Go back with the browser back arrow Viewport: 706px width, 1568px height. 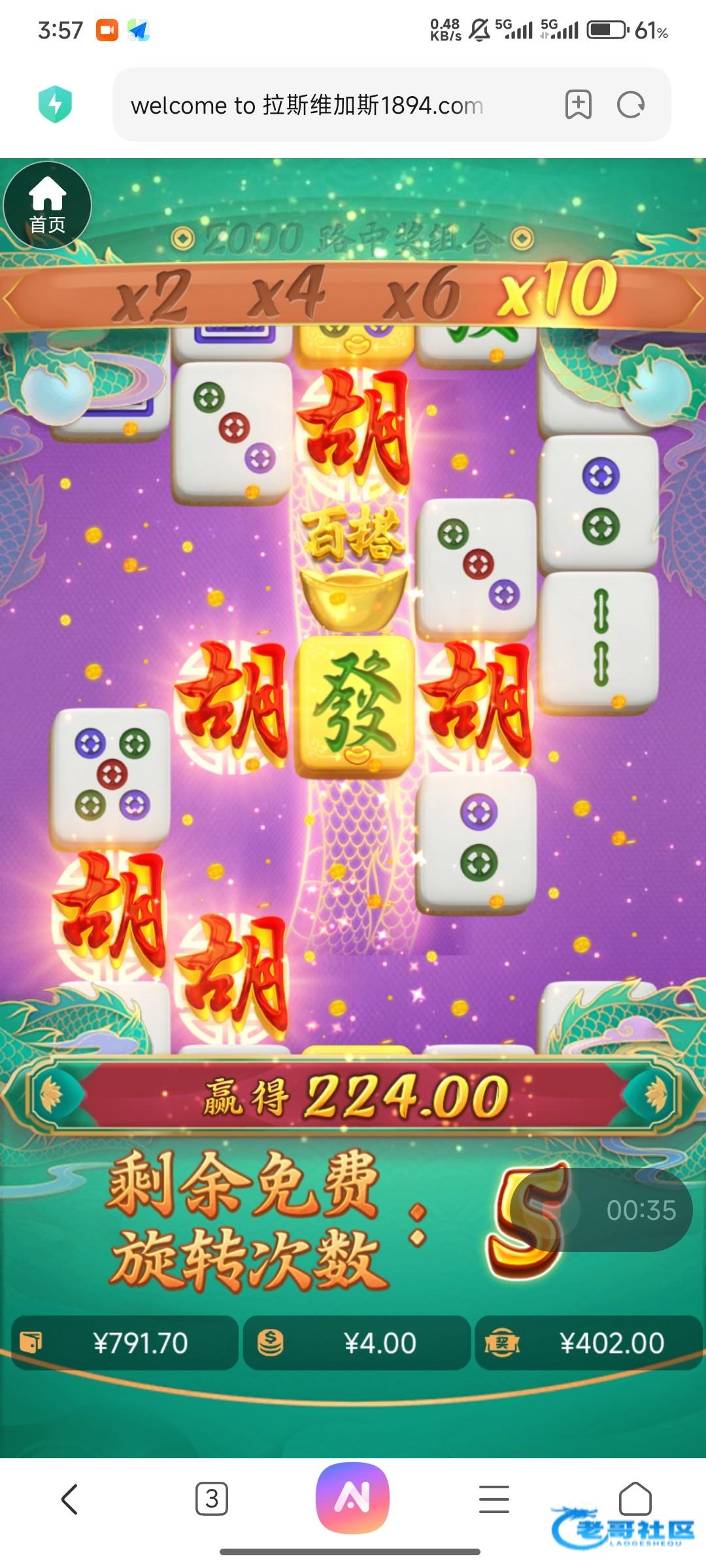coord(70,1499)
